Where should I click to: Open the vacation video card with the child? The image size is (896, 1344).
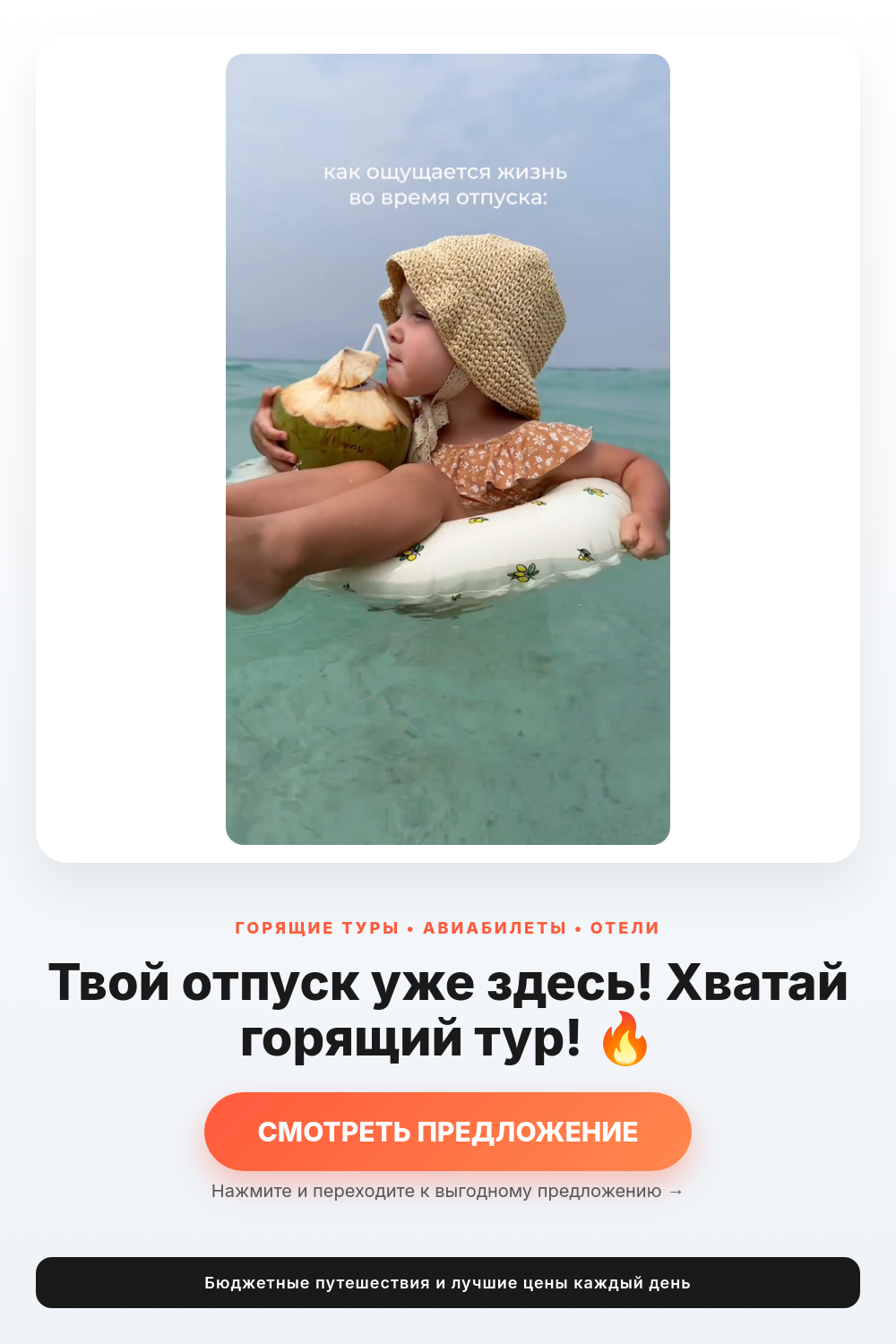(x=448, y=449)
